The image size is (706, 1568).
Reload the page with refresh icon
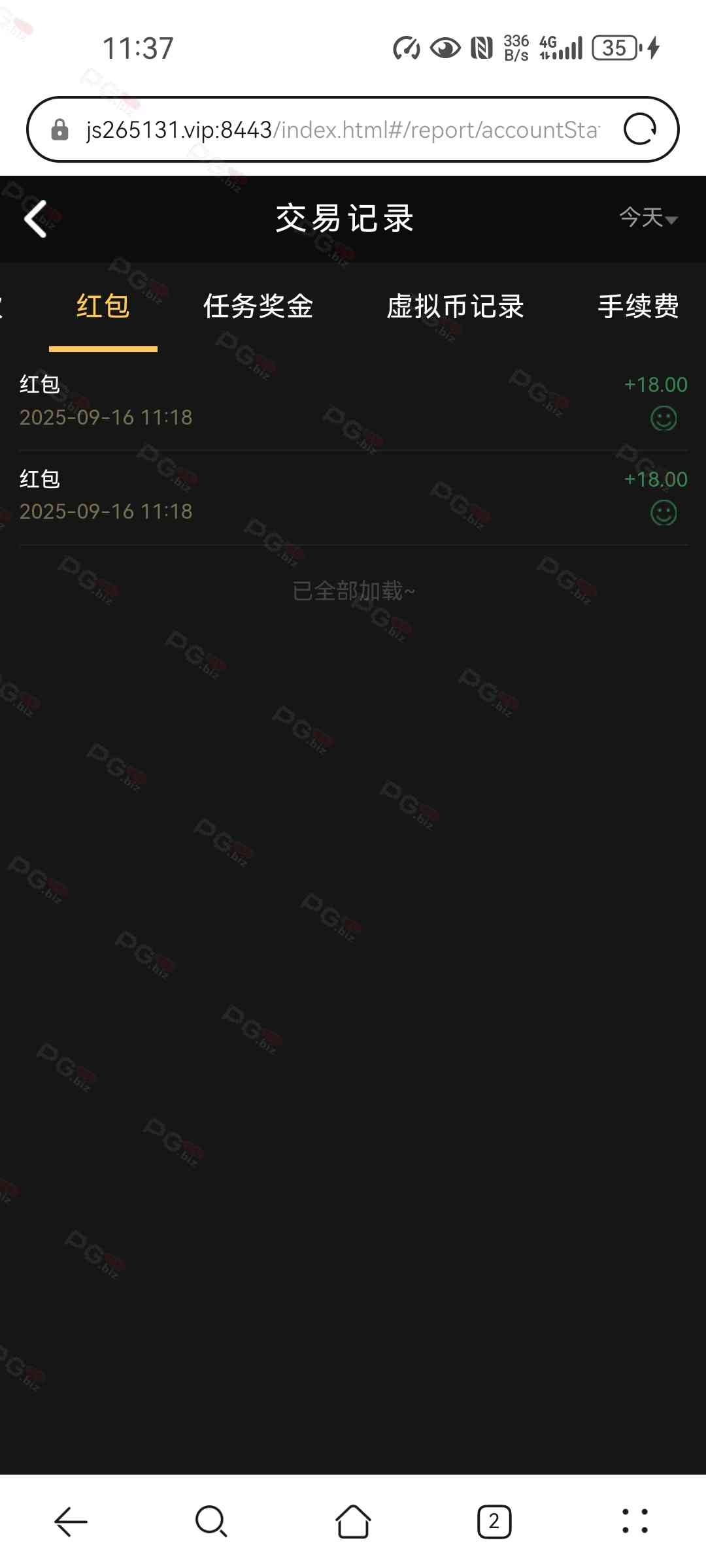[x=639, y=129]
